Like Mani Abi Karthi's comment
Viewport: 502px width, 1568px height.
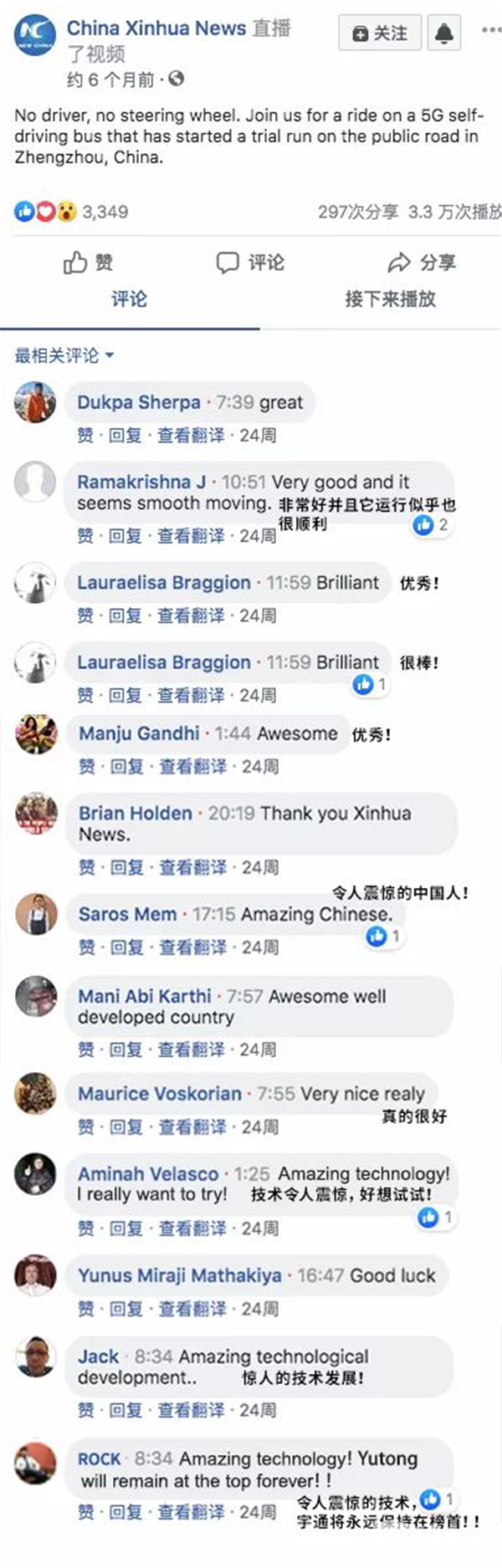pyautogui.click(x=85, y=1049)
